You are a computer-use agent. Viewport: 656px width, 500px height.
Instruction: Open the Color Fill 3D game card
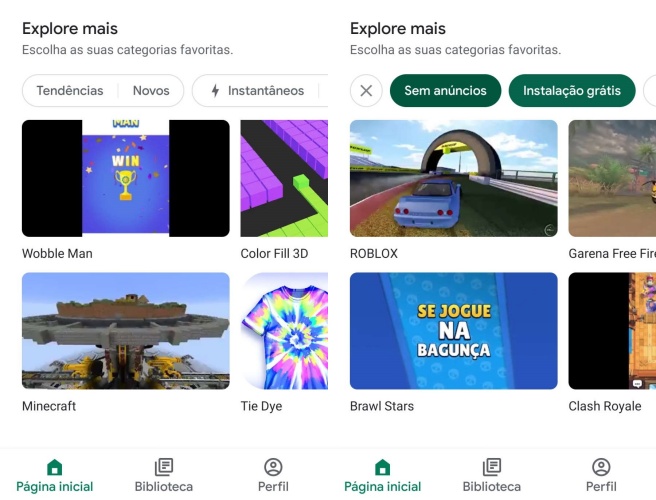[284, 179]
